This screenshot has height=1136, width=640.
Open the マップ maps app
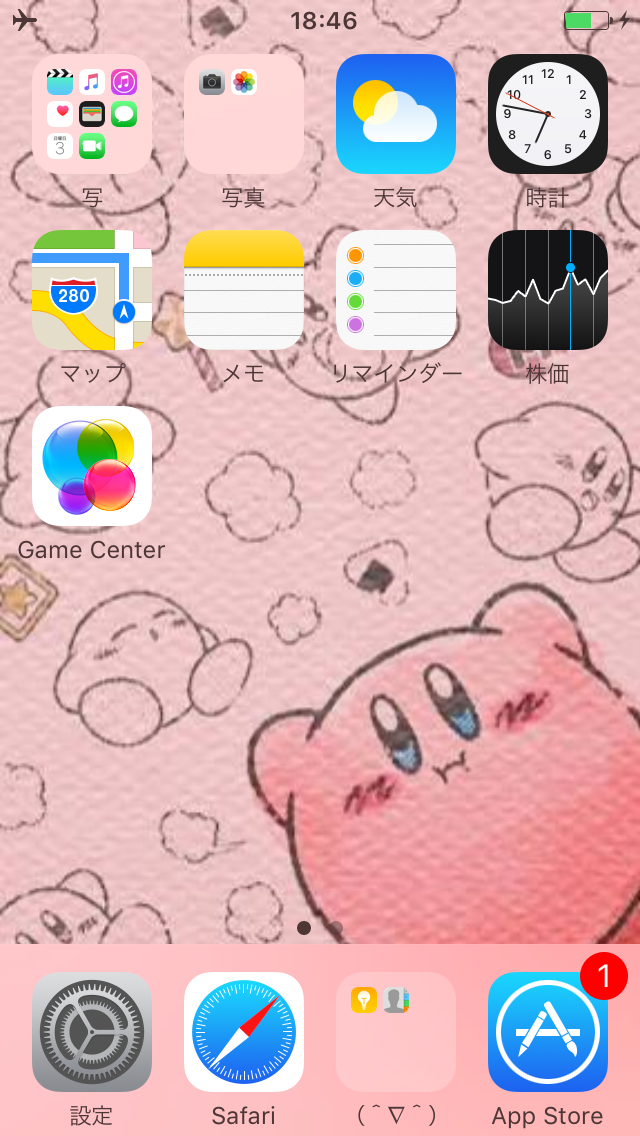coord(92,290)
